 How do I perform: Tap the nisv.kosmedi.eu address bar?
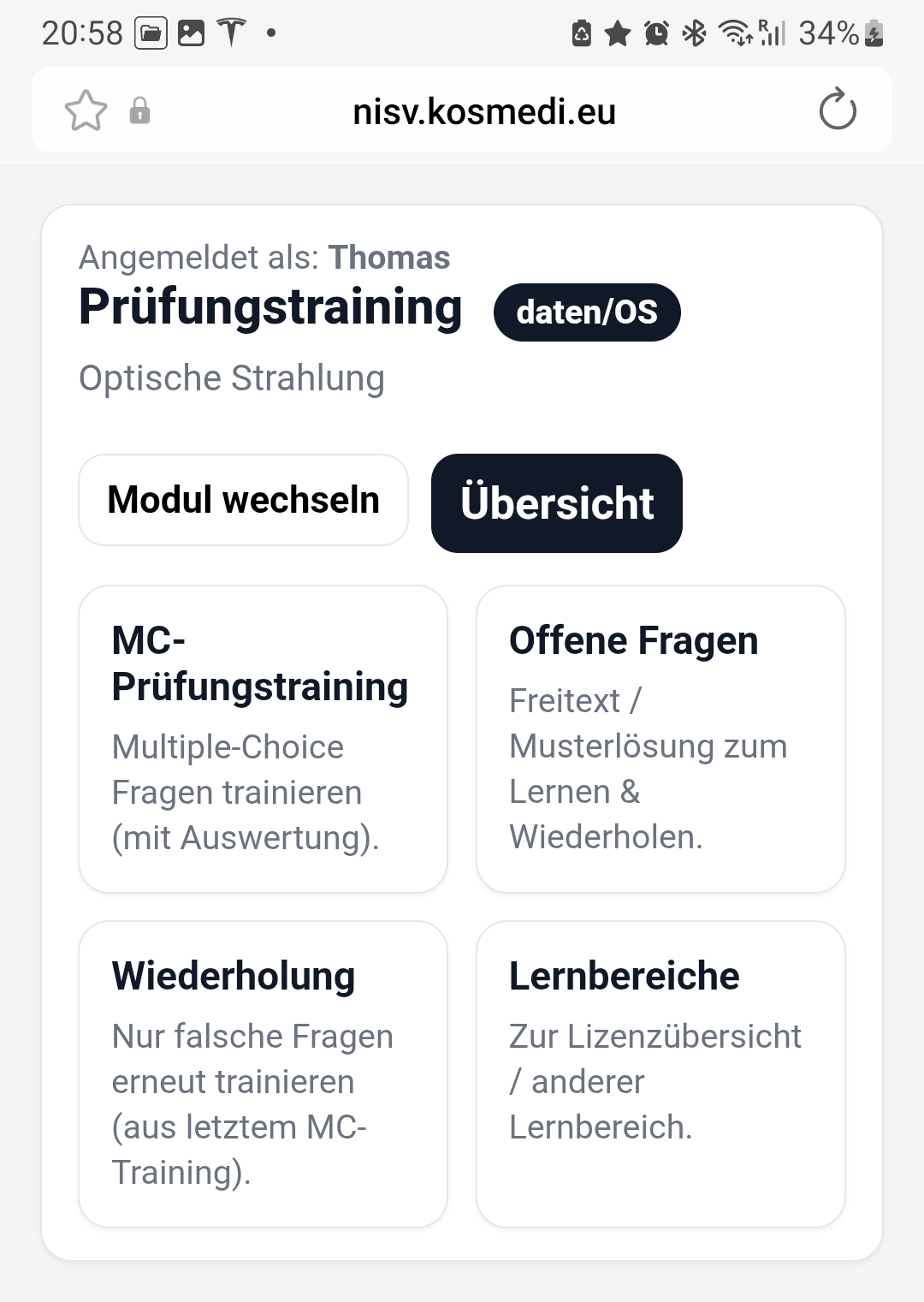(x=485, y=110)
